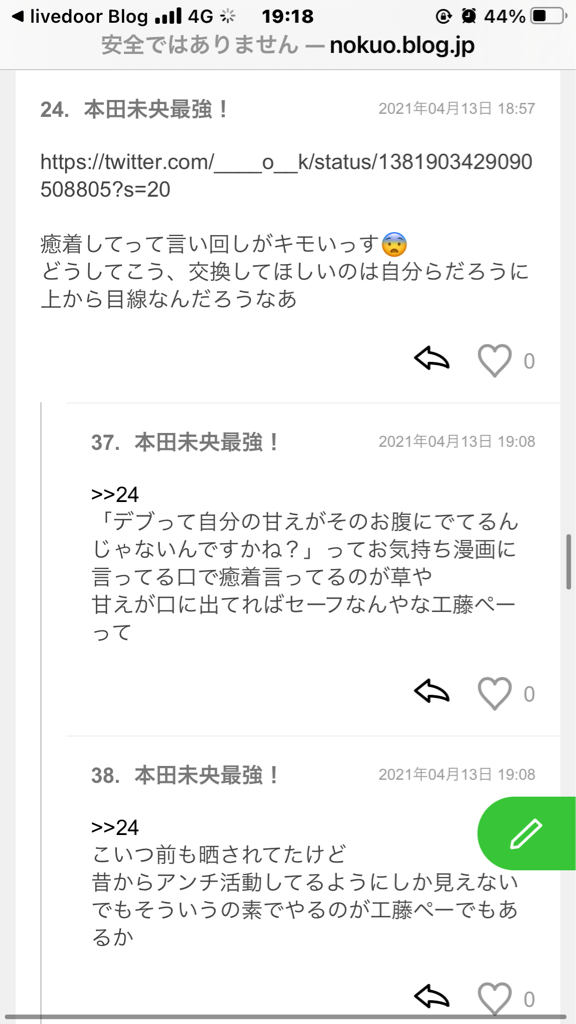Open the >>24 anchor in comment 37
Screen dimensions: 576x1024
pyautogui.click(x=115, y=494)
